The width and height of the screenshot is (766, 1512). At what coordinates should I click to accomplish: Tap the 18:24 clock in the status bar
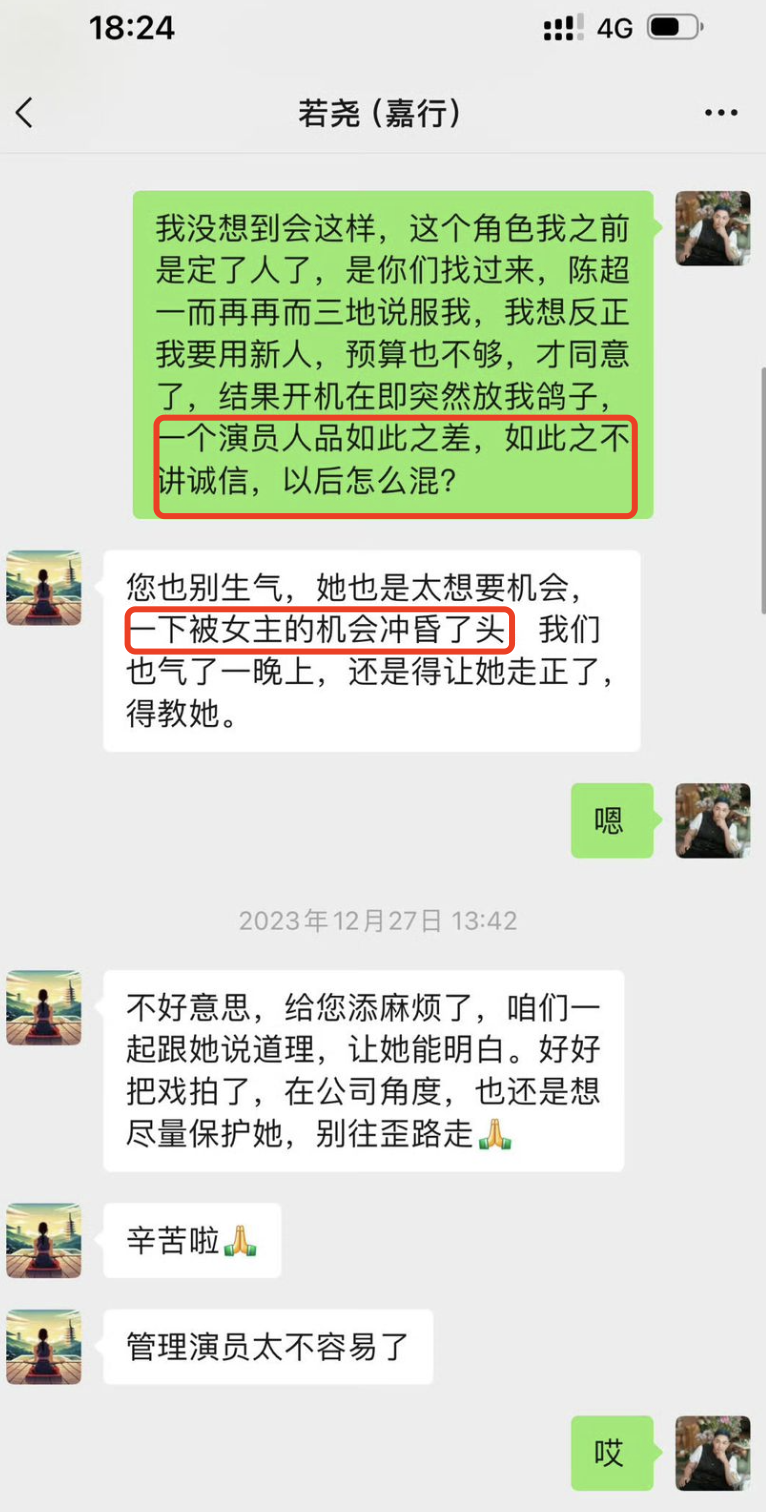(131, 27)
